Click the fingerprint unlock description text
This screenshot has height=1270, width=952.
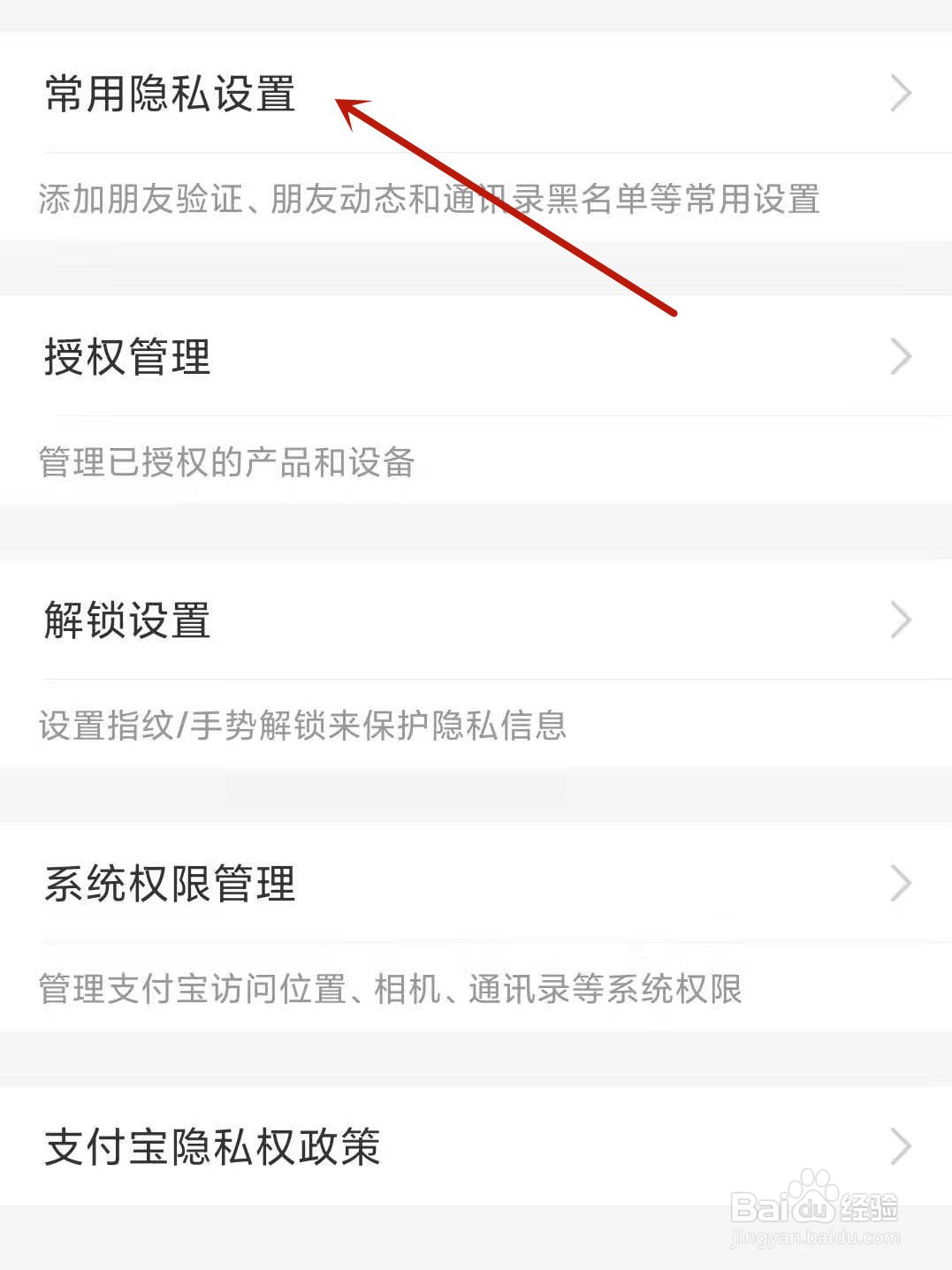pos(301,725)
